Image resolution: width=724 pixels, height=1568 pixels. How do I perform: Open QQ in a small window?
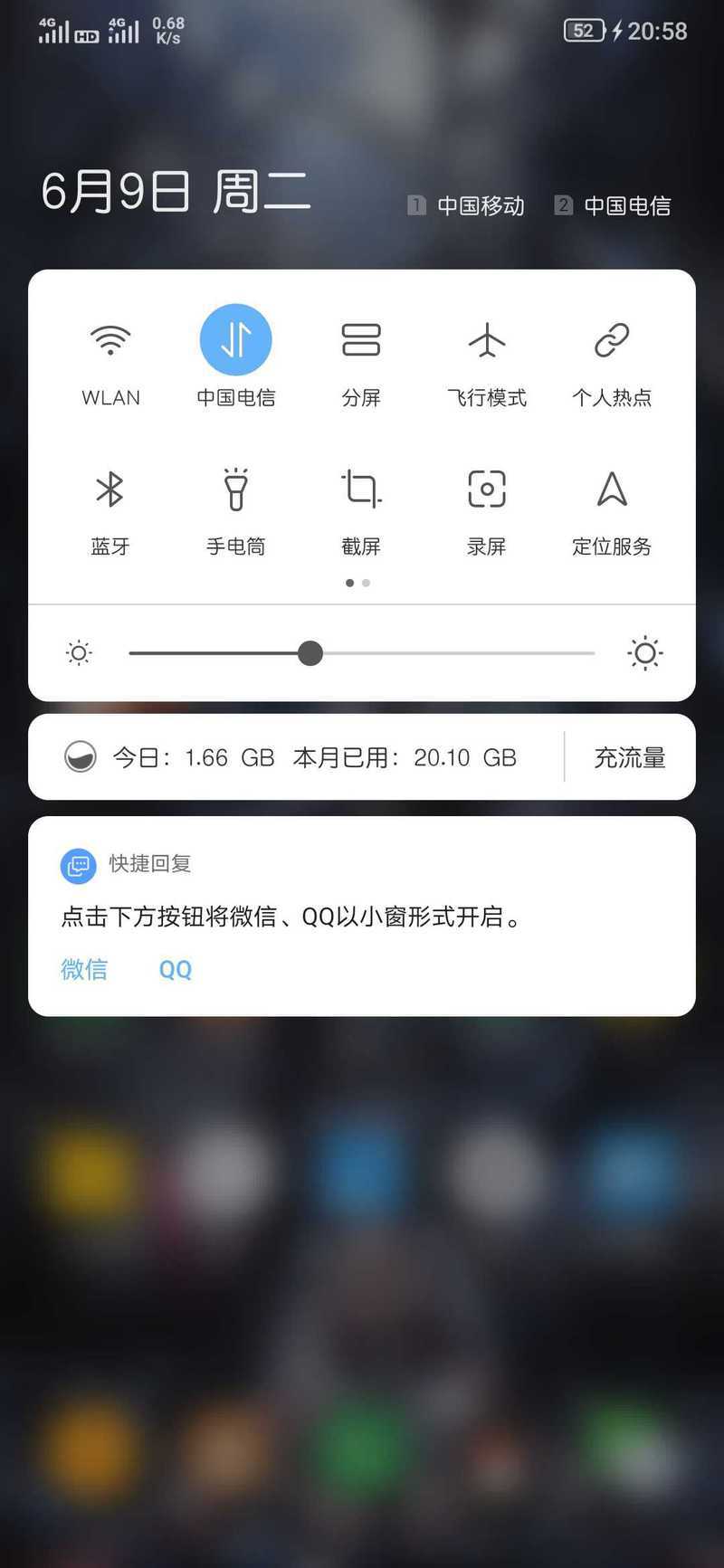(x=175, y=970)
